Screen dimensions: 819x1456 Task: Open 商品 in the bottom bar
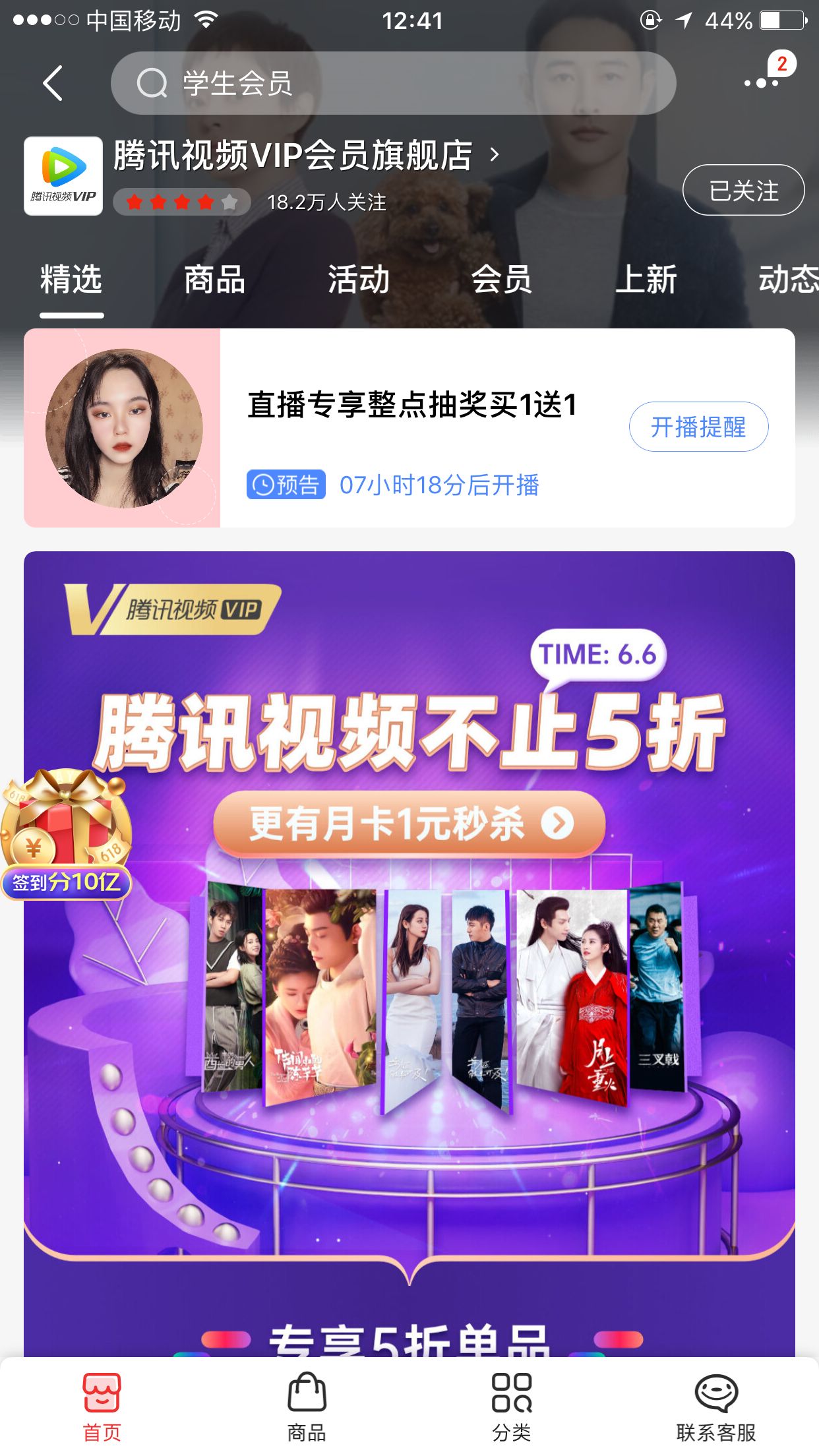tap(307, 1406)
